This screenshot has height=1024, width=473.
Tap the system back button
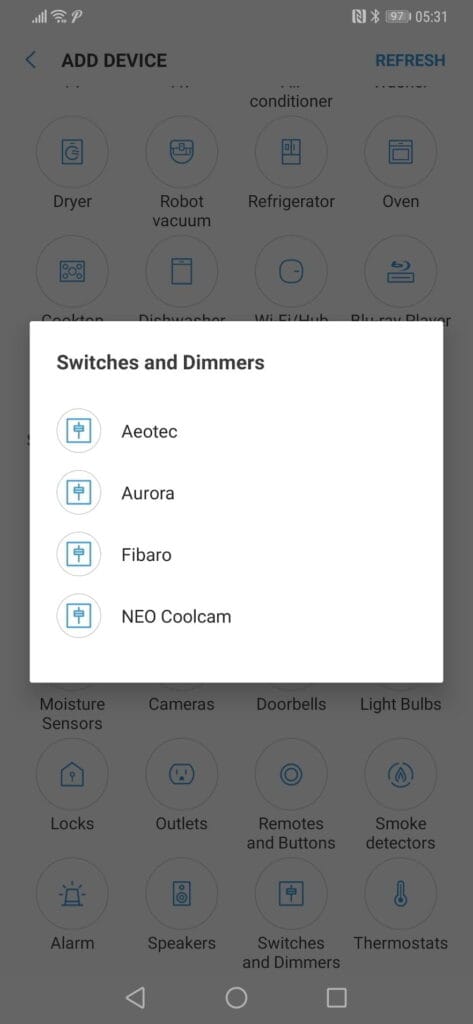click(x=135, y=997)
